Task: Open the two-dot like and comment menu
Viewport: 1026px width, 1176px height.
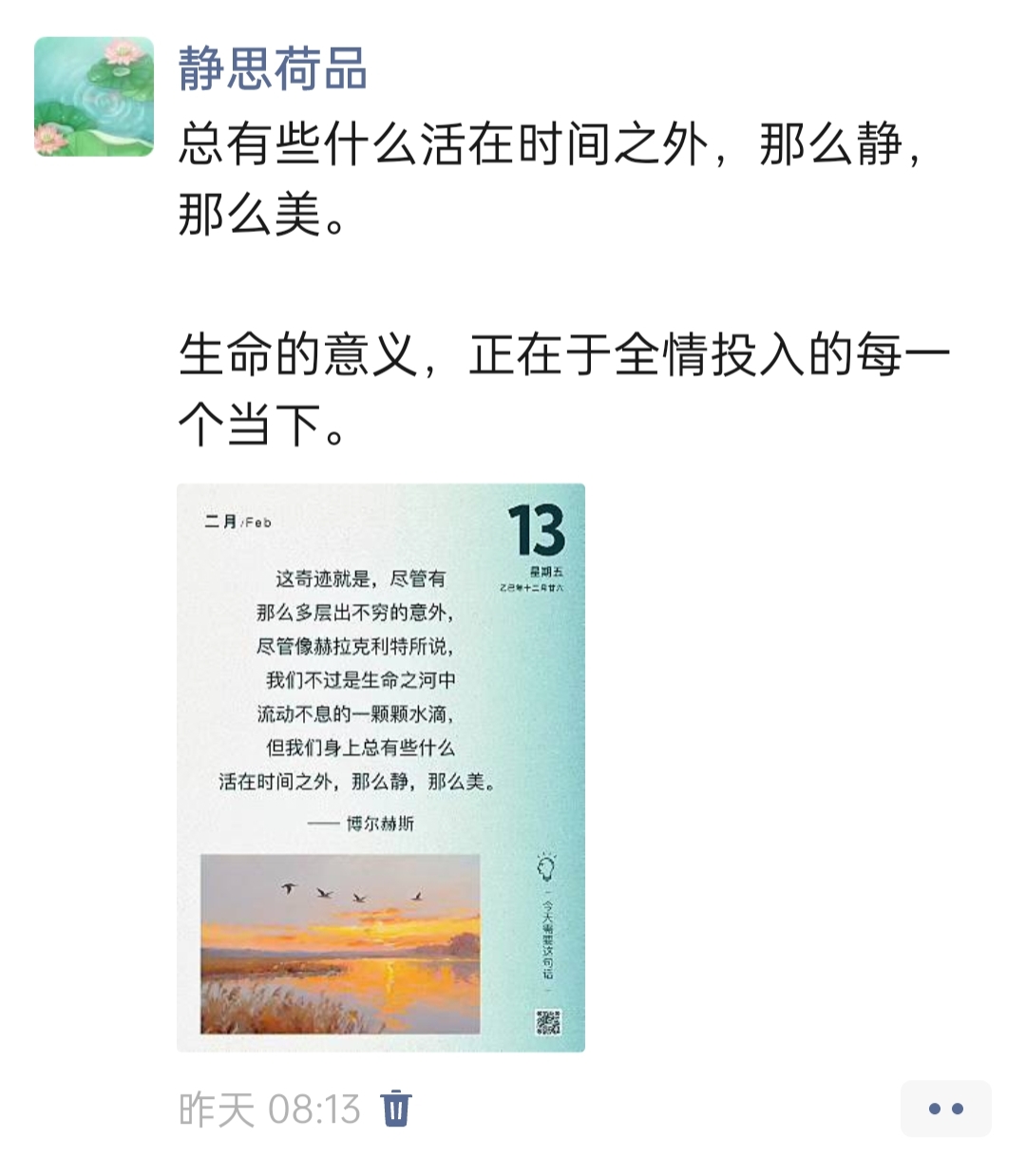Action: tap(945, 1109)
